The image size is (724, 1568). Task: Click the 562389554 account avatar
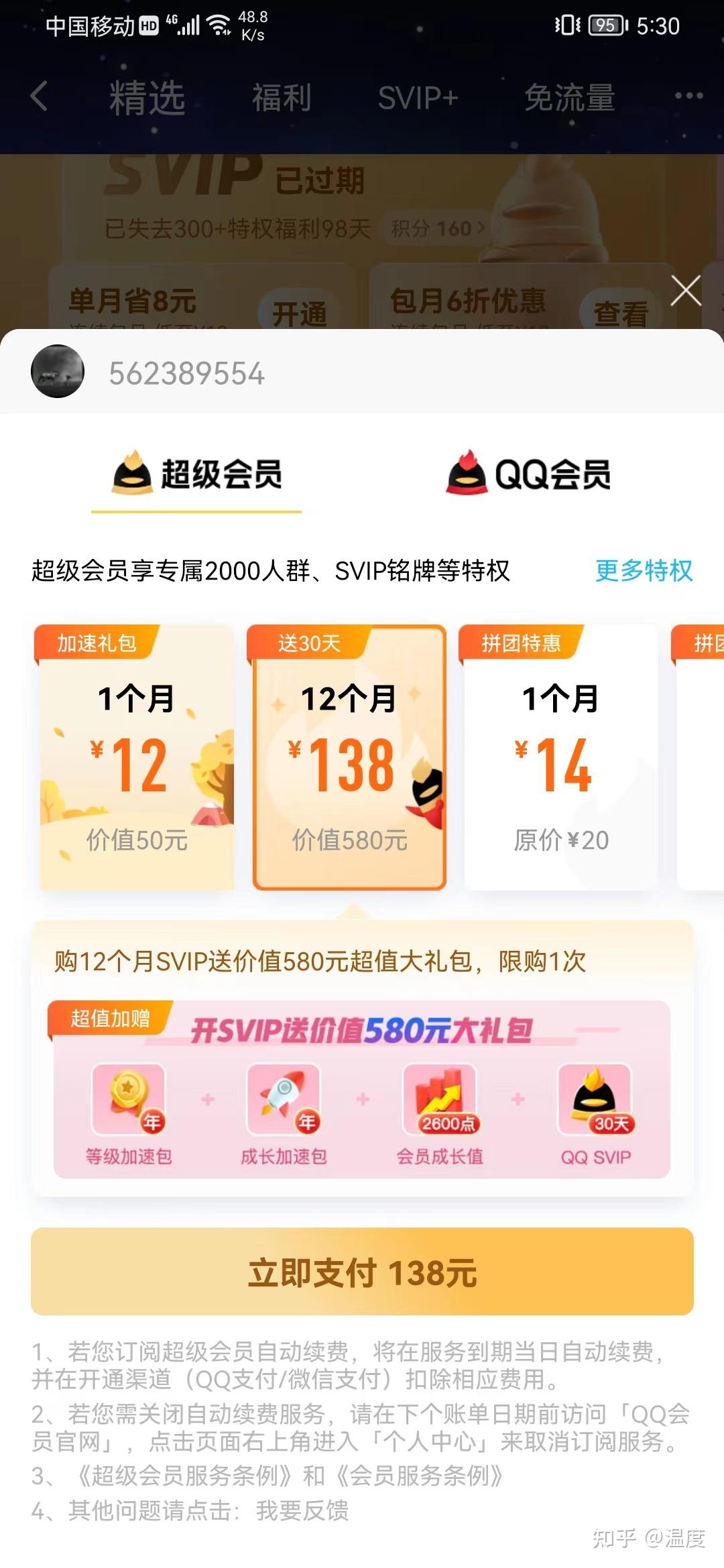pyautogui.click(x=58, y=373)
